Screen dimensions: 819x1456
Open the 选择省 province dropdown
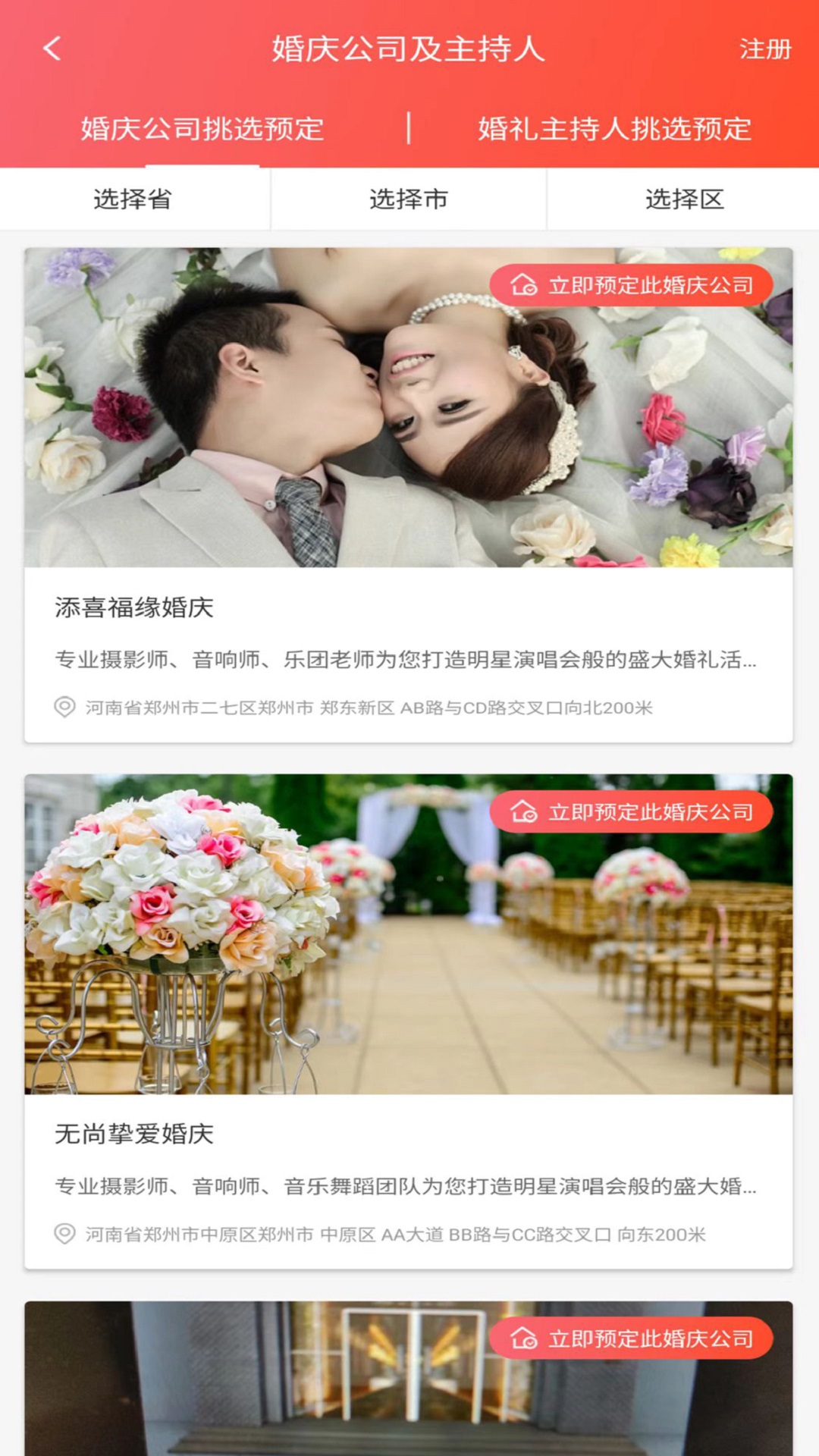coord(133,199)
